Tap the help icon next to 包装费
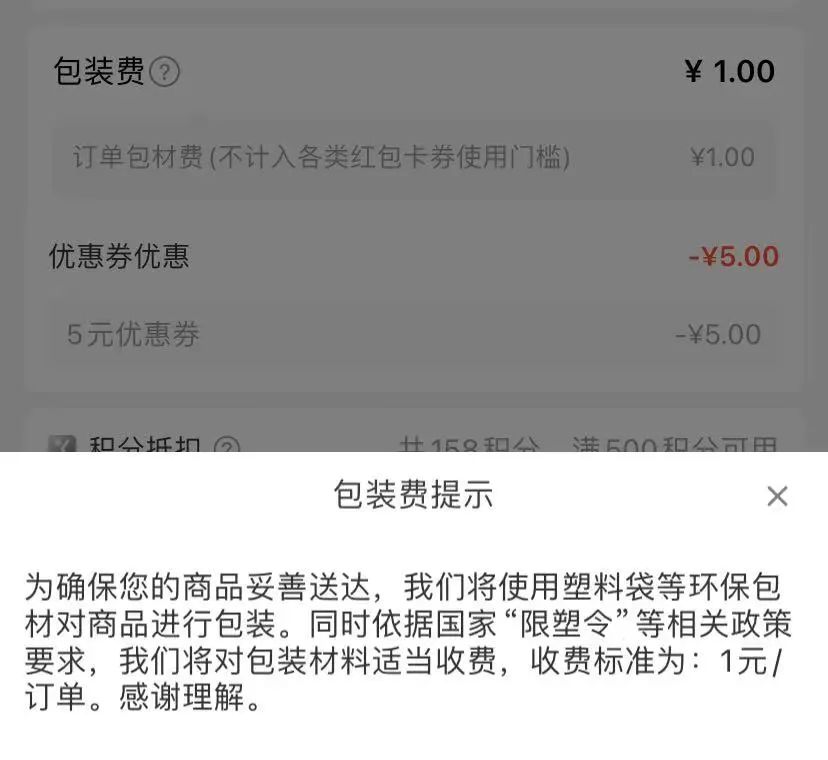Screen dimensions: 828x760 [x=164, y=72]
